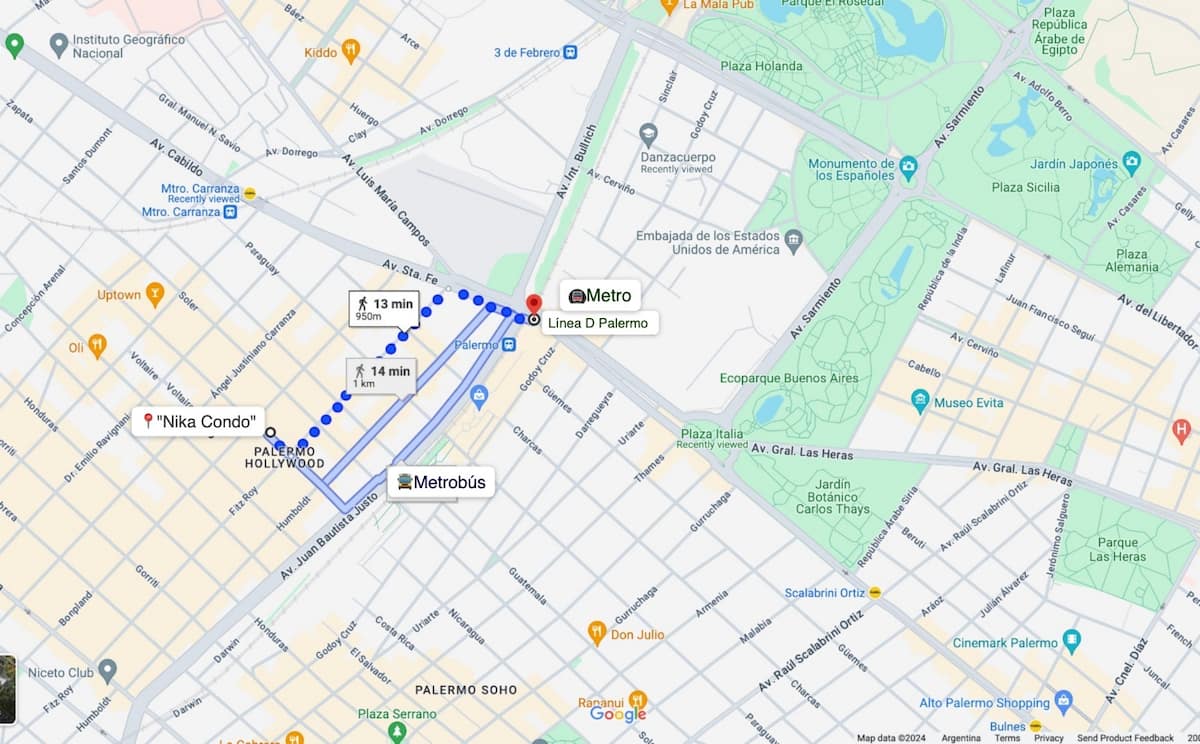
Task: Open the 3 de Febrero station marker
Action: 570,52
